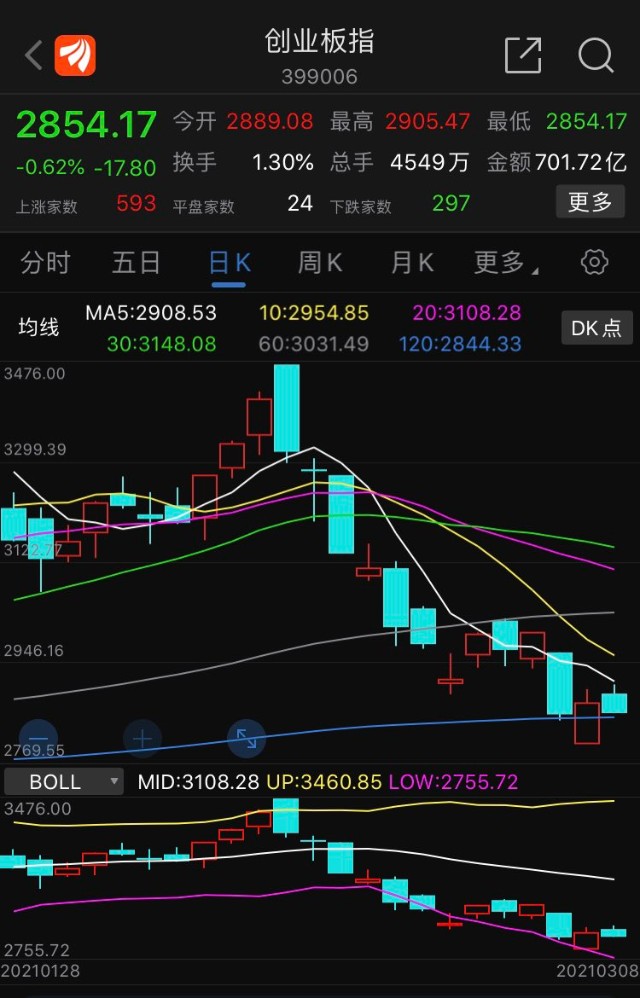Go back using the top-left arrow
640x998 pixels.
pyautogui.click(x=33, y=55)
